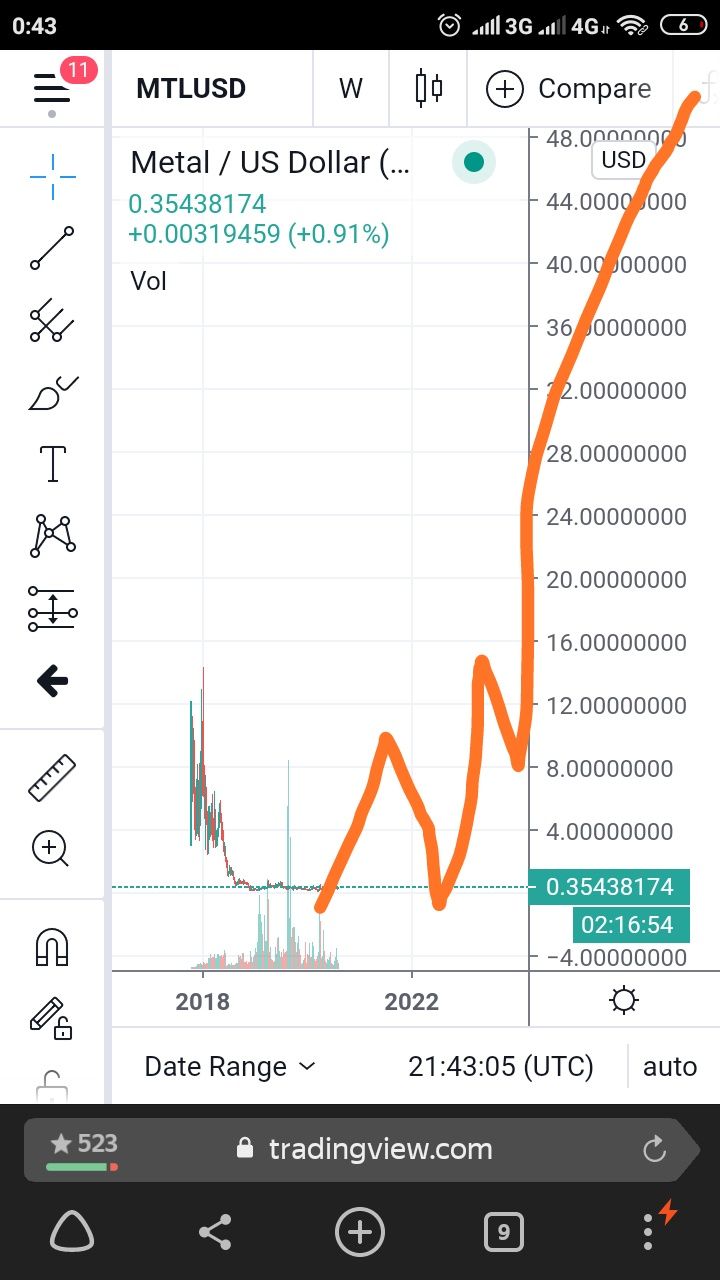The width and height of the screenshot is (720, 1280).
Task: Open the prediction and measurement tools
Action: click(x=52, y=609)
